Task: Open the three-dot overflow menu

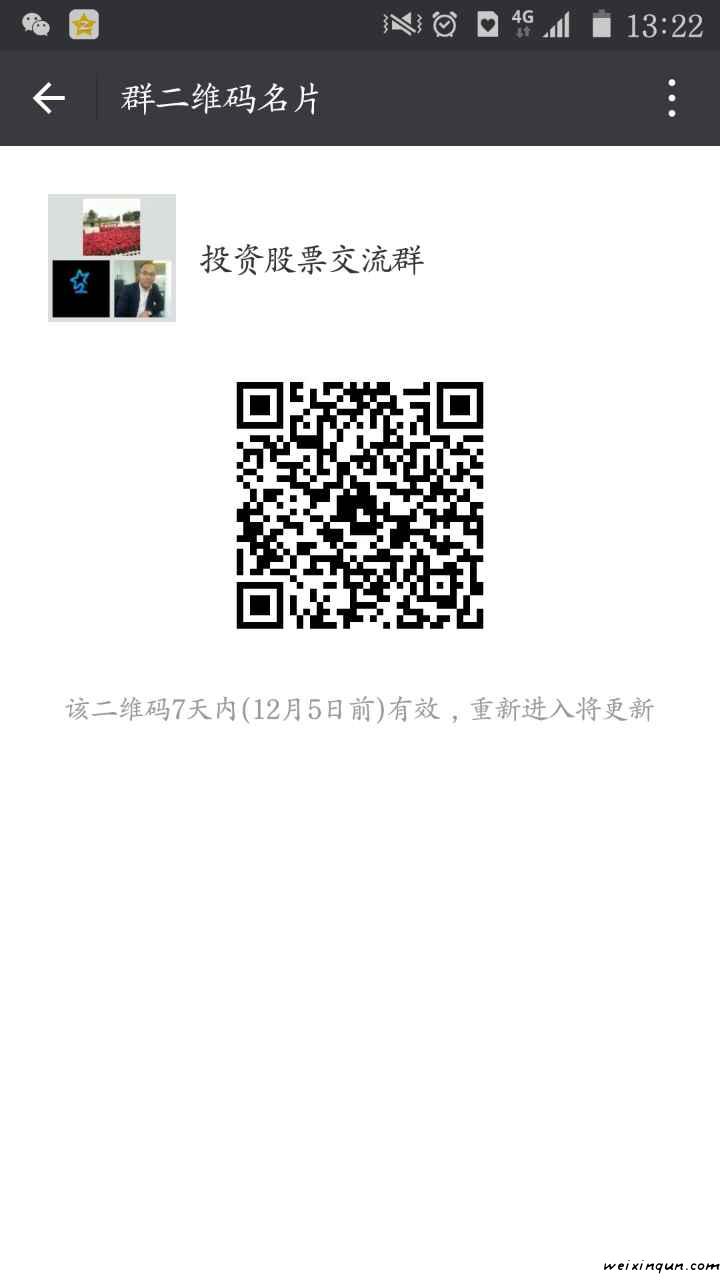Action: tap(672, 98)
